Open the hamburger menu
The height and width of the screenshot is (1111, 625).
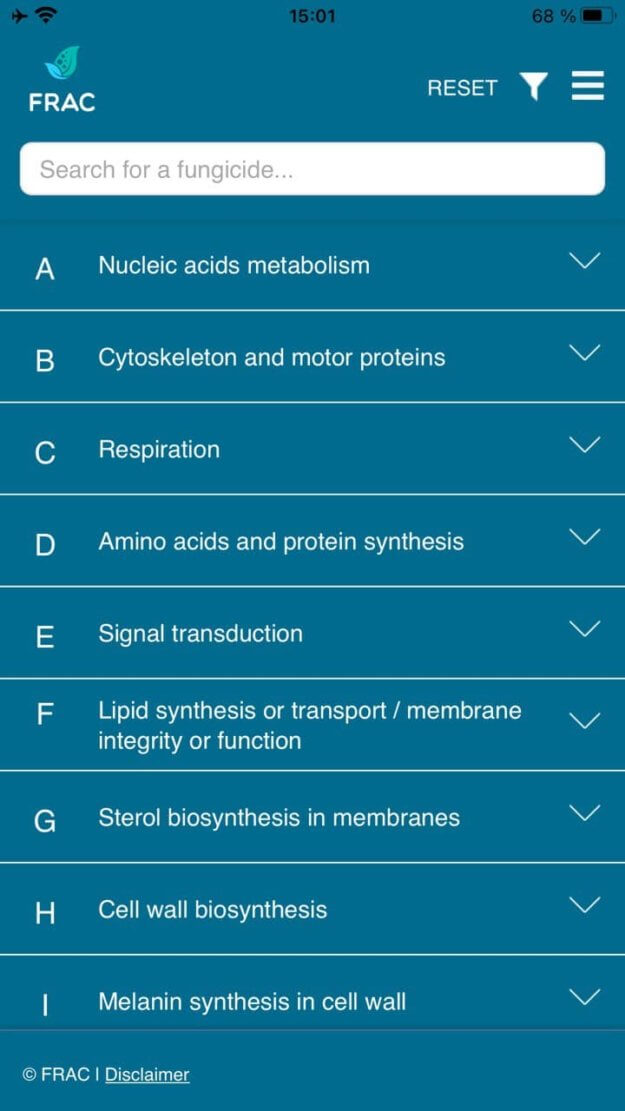pos(587,86)
